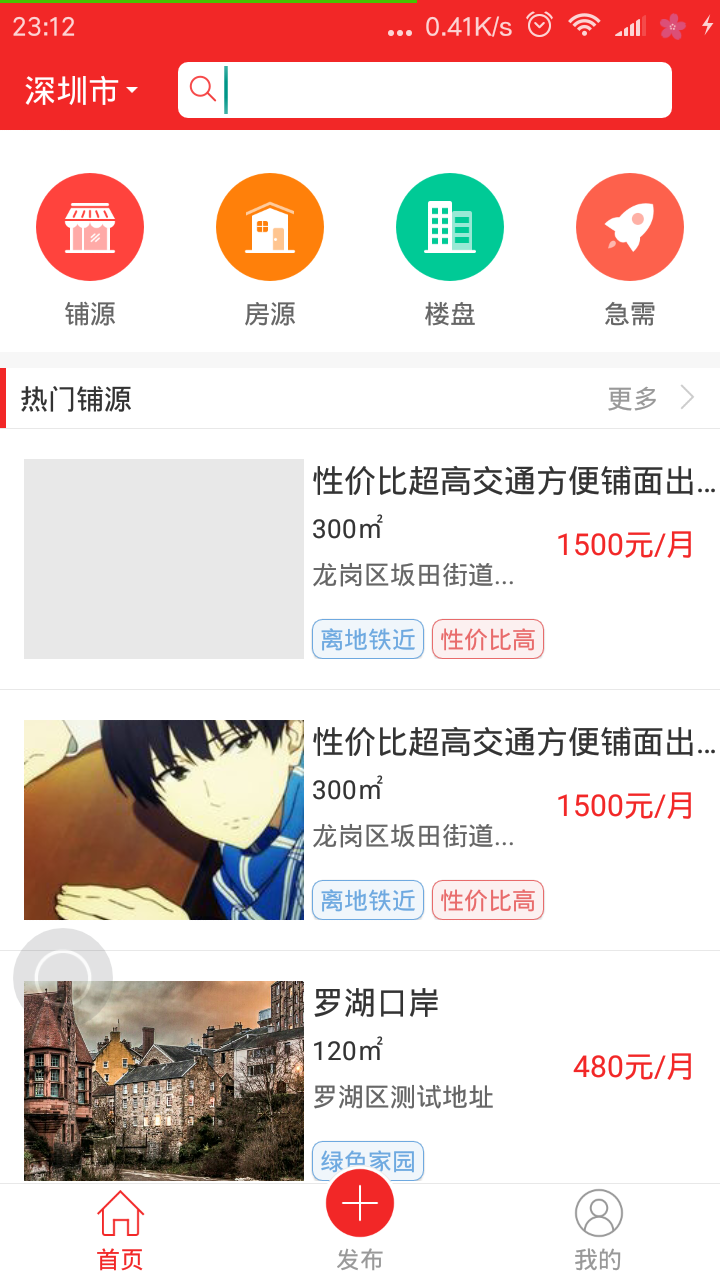This screenshot has width=720, height=1280.
Task: Tap the red plus 发布 icon
Action: (360, 1202)
